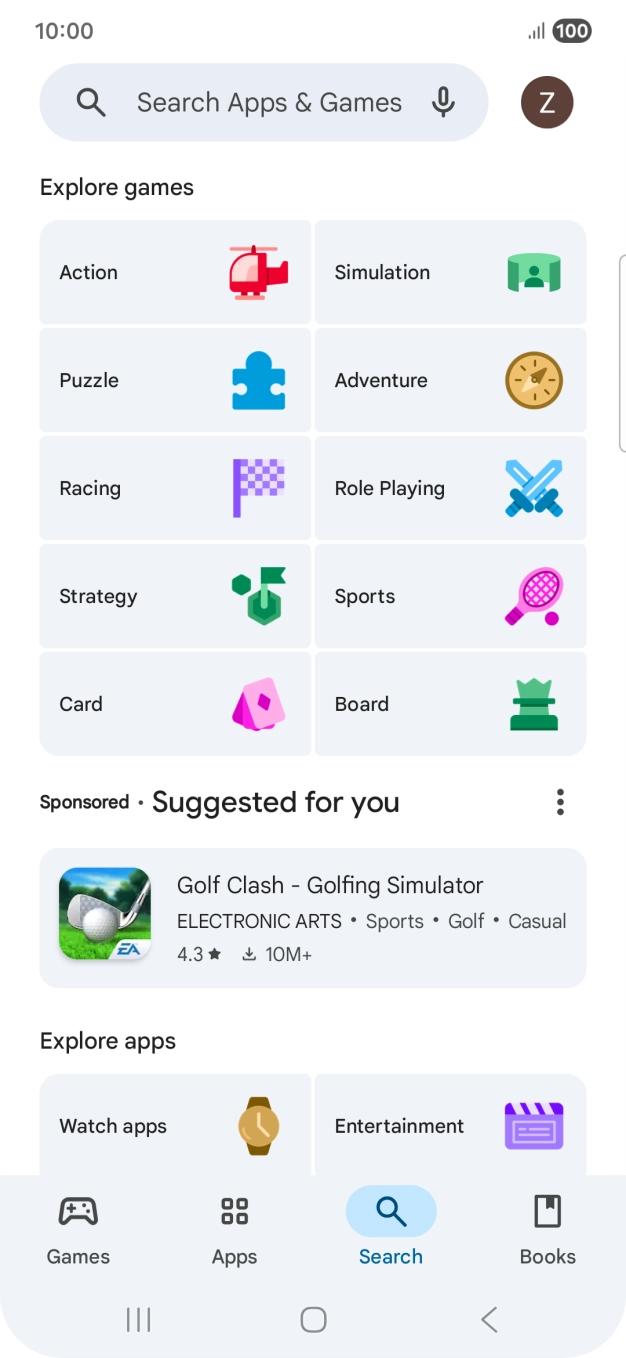
Task: Start voice search with the microphone
Action: (444, 102)
